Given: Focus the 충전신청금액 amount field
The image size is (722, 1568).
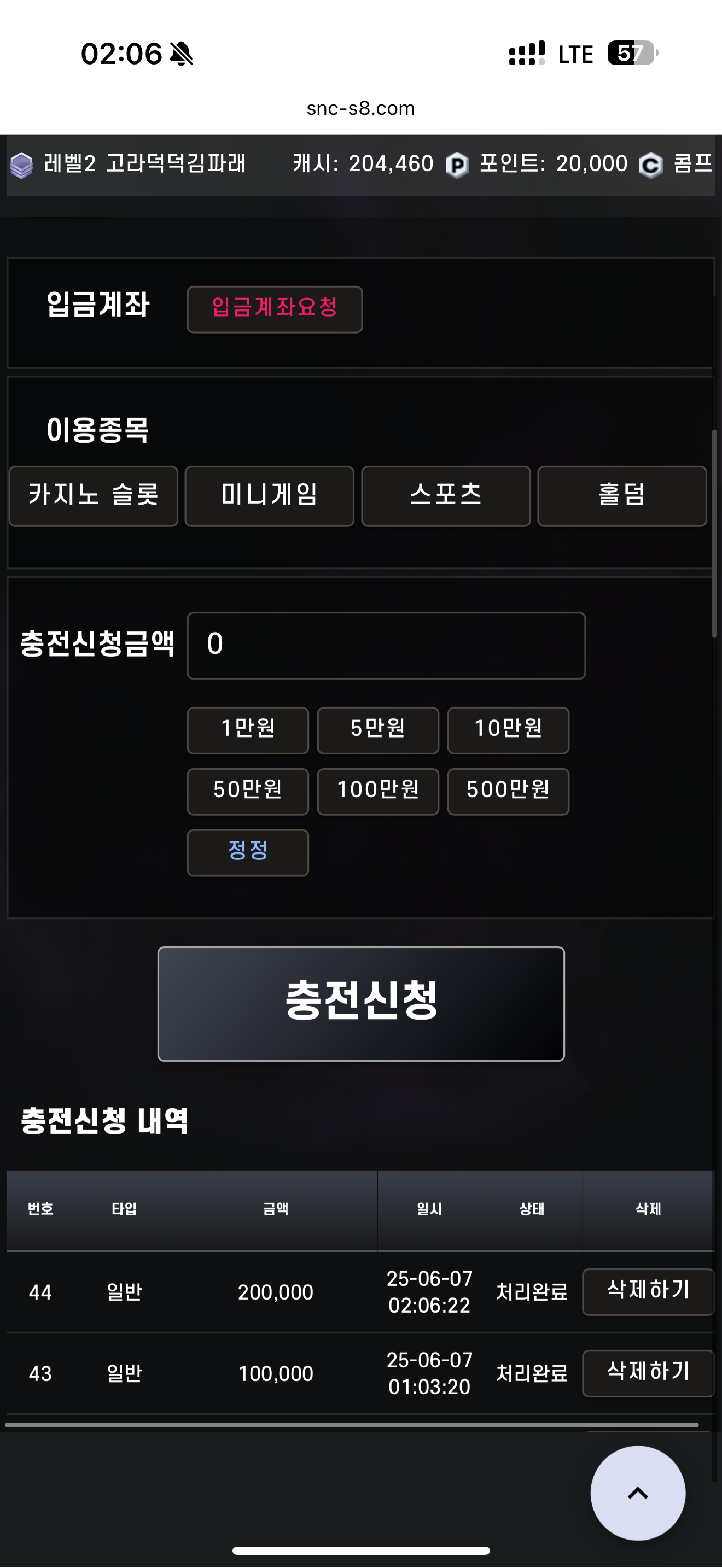Looking at the screenshot, I should [x=386, y=645].
